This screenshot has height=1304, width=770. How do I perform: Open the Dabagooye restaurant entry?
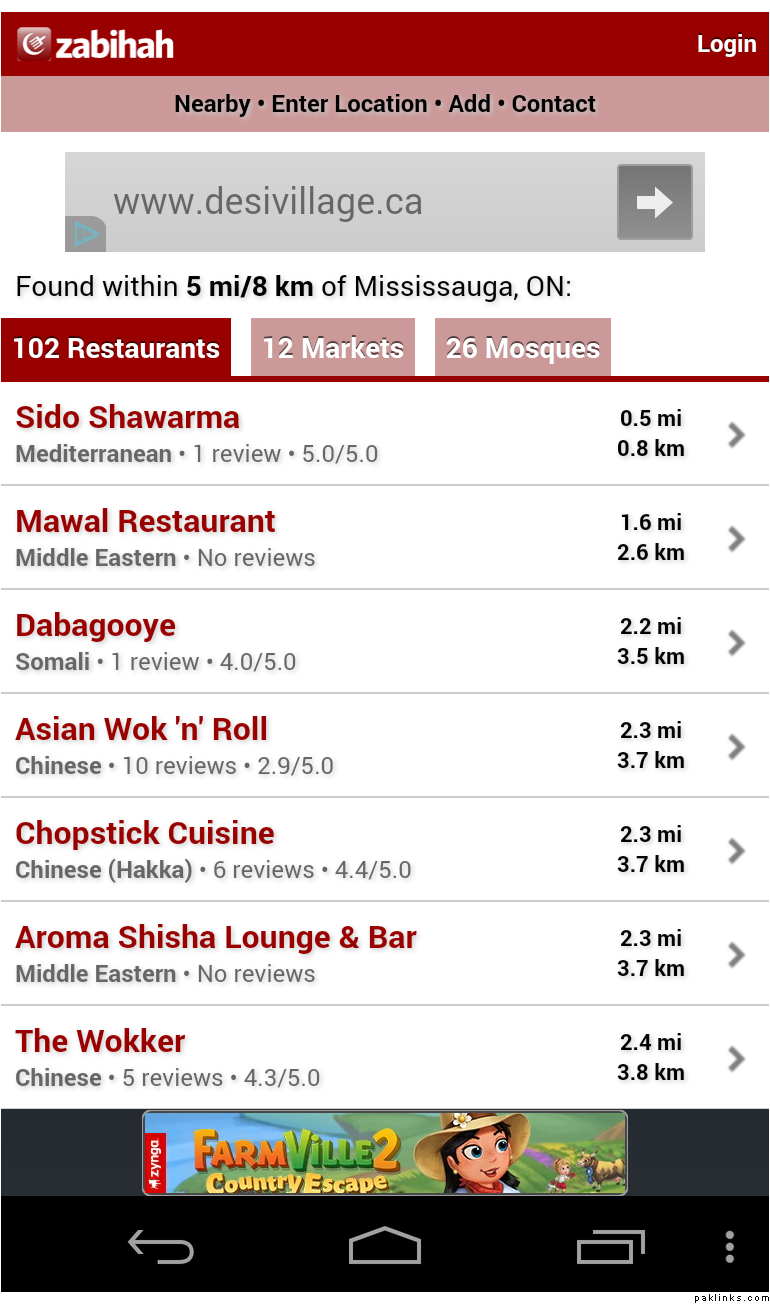(96, 626)
